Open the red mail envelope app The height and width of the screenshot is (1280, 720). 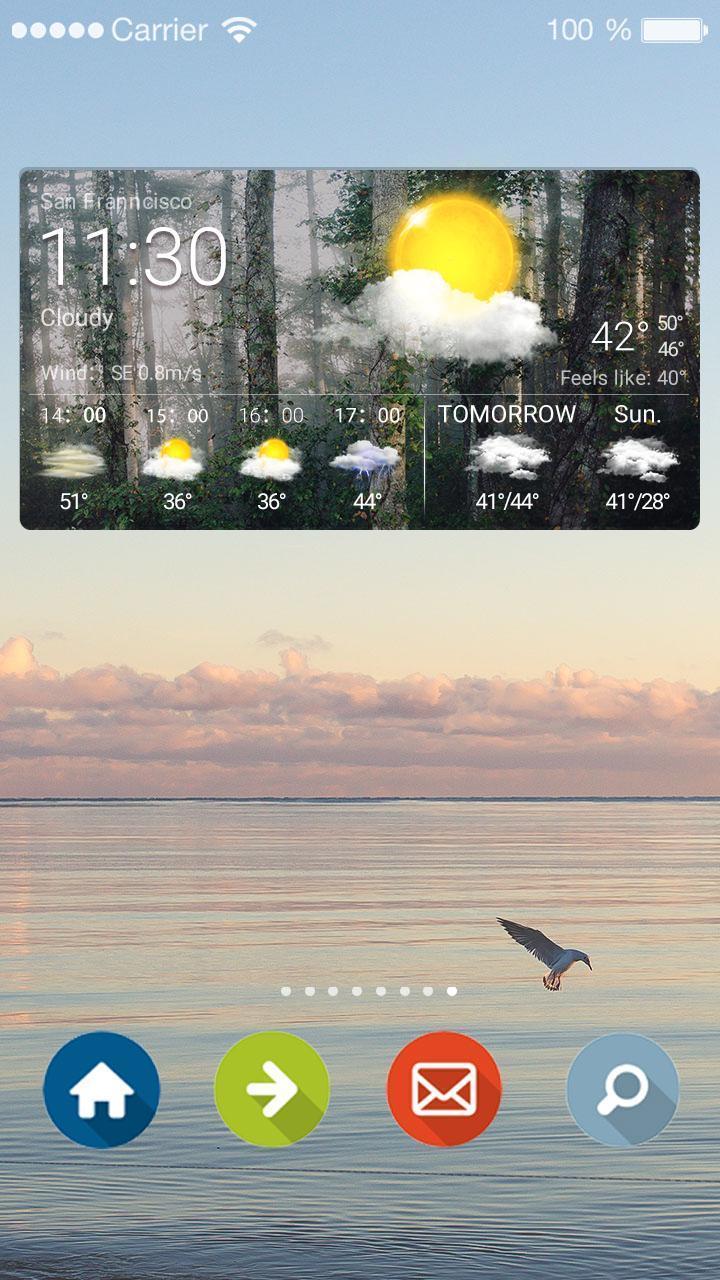pyautogui.click(x=444, y=1090)
